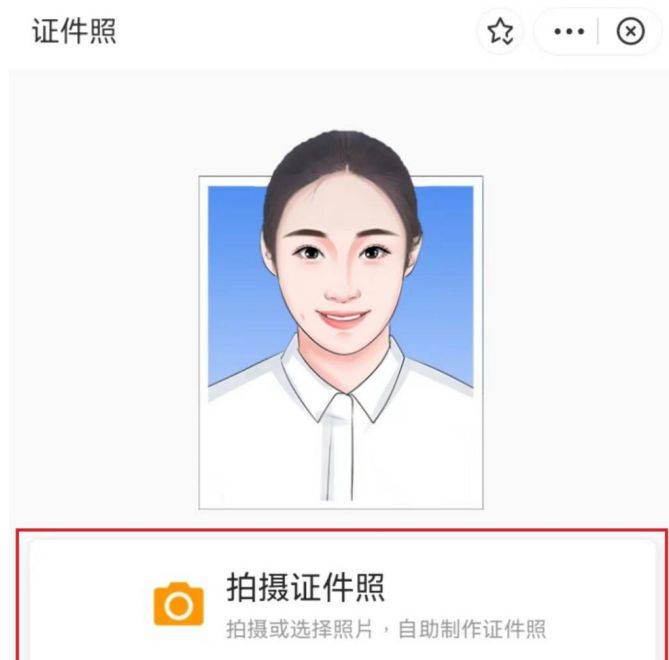The height and width of the screenshot is (660, 669).
Task: Open the three-dot more options menu
Action: (568, 33)
